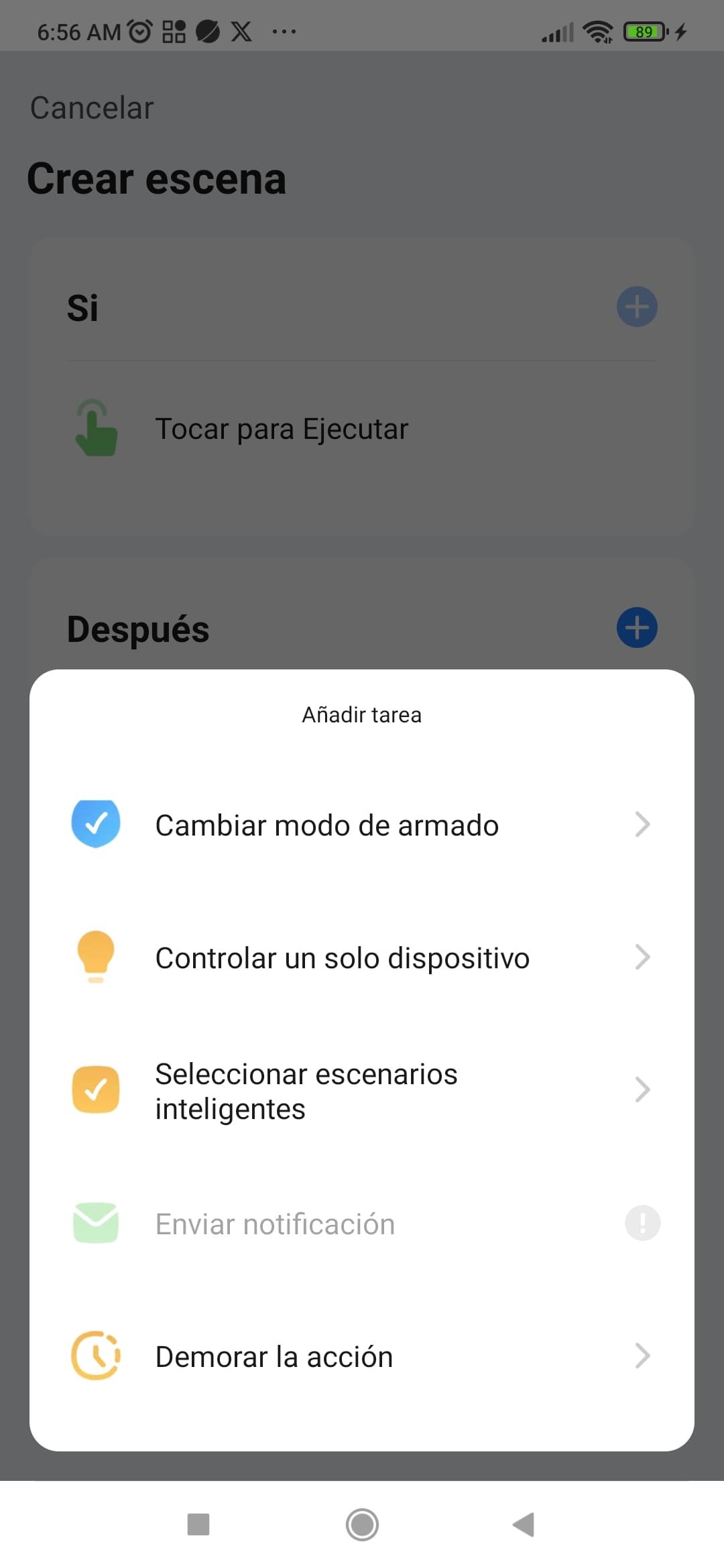The width and height of the screenshot is (724, 1568).
Task: Open Demorar la acción option
Action: [x=362, y=1356]
